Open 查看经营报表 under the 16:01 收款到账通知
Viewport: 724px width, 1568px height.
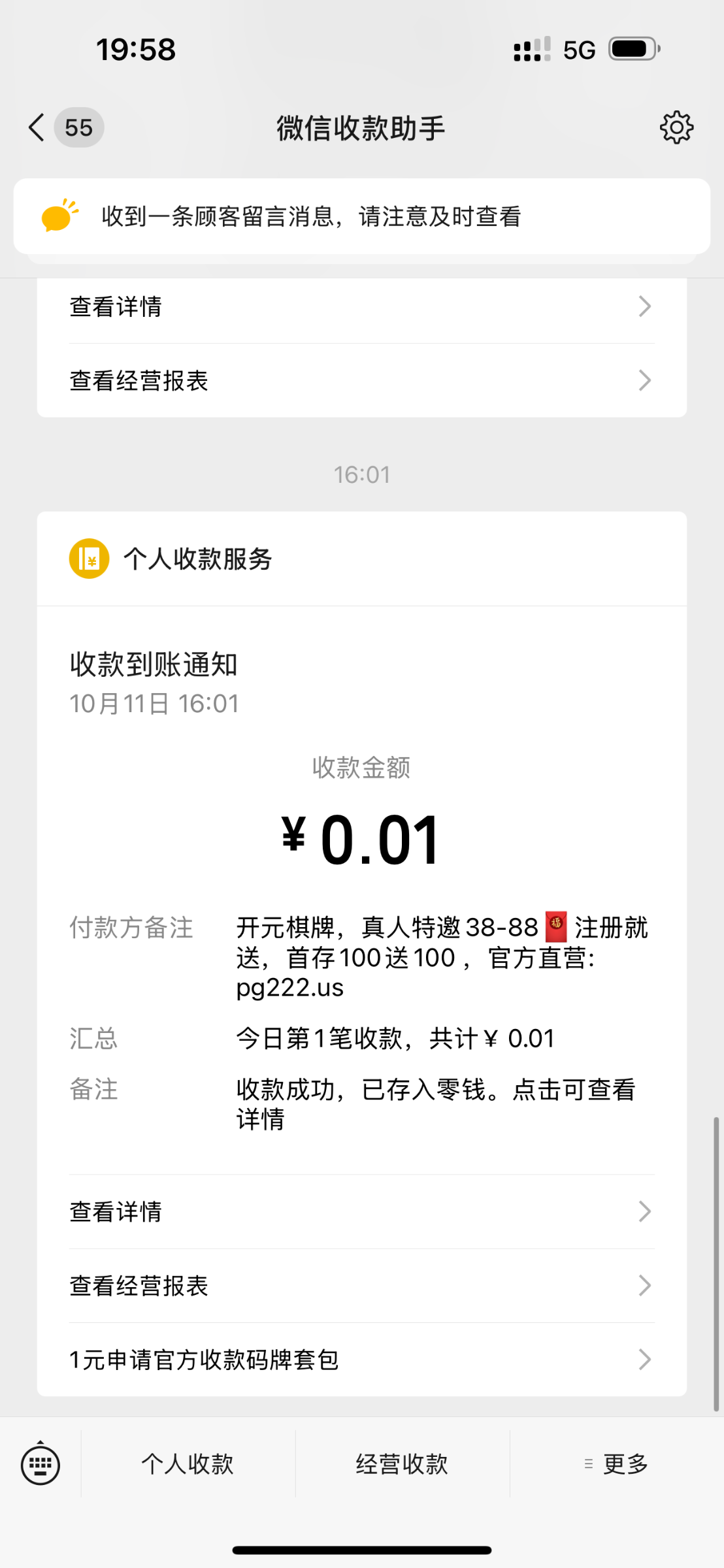(x=361, y=1286)
